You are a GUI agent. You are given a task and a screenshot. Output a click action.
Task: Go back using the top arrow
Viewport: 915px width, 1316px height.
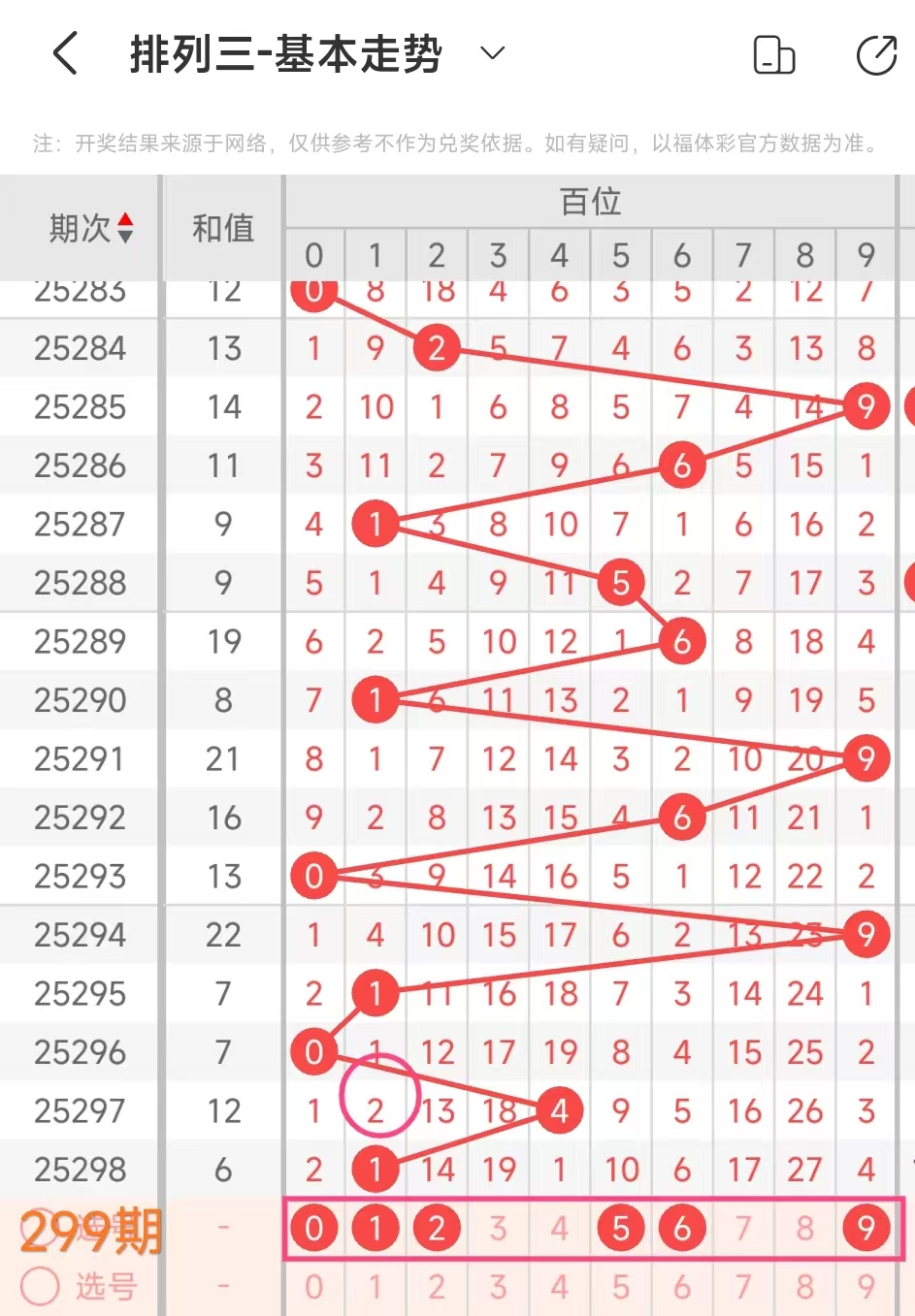tap(65, 53)
